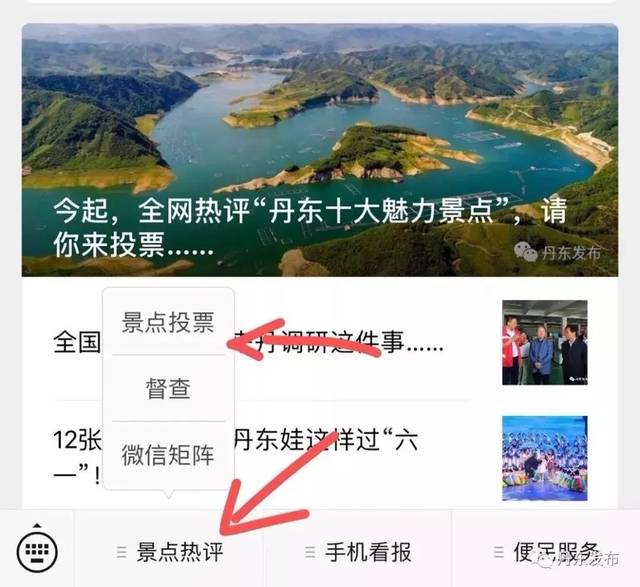The width and height of the screenshot is (640, 587).
Task: Choose 督查 from the popup menu
Action: [168, 389]
